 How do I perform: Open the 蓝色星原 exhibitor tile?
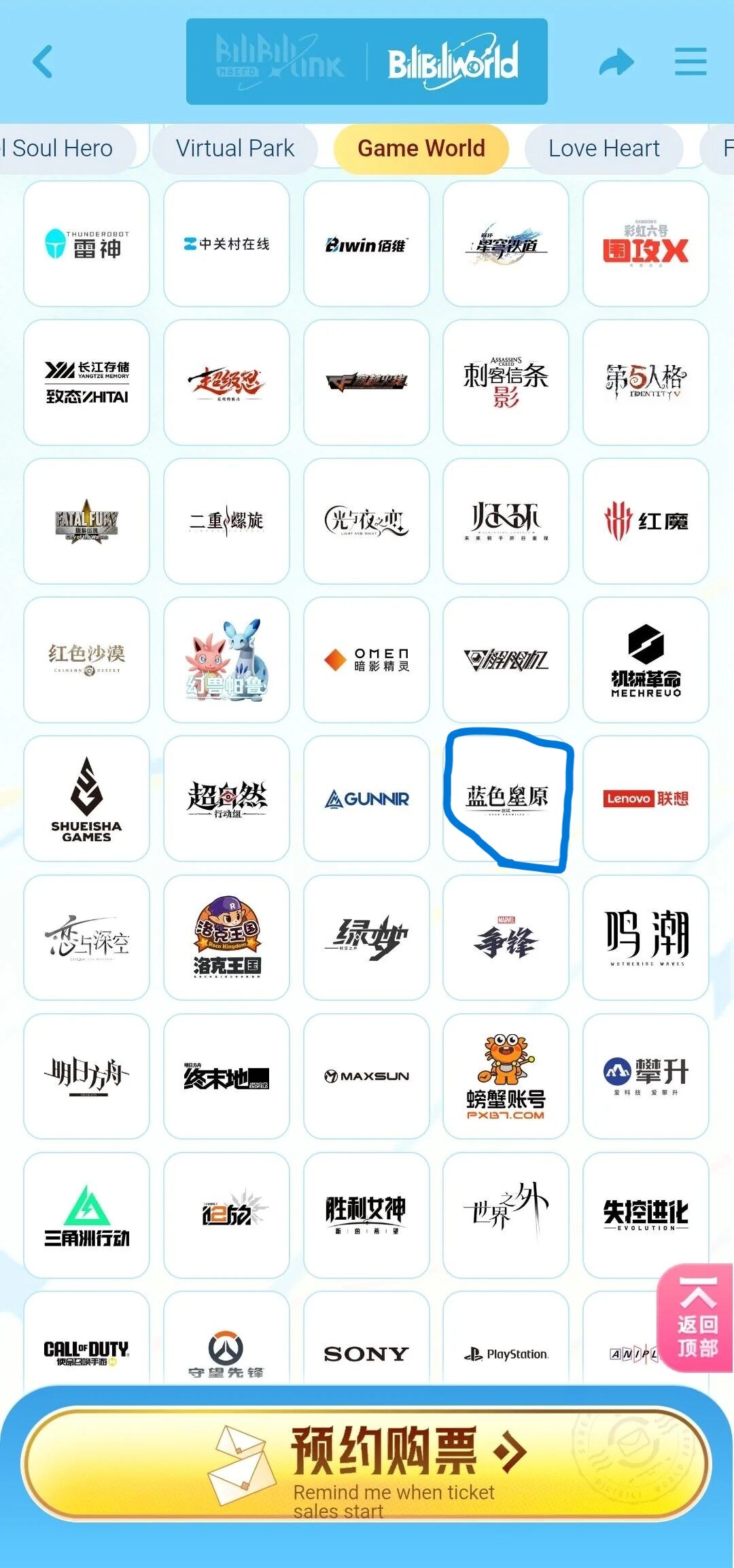[506, 798]
